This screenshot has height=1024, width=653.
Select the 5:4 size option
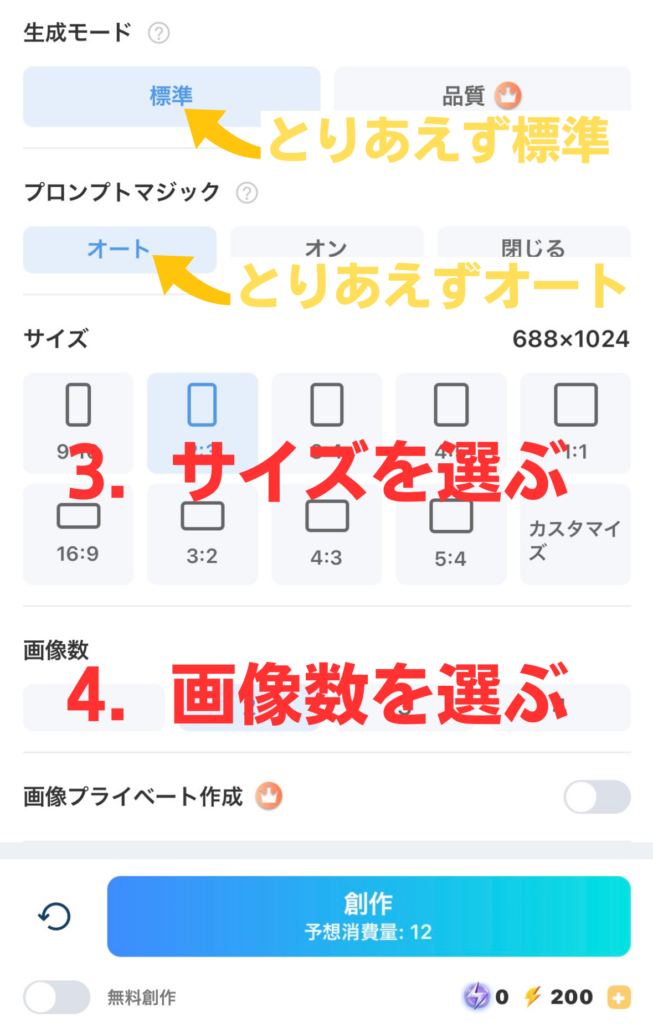coord(450,534)
